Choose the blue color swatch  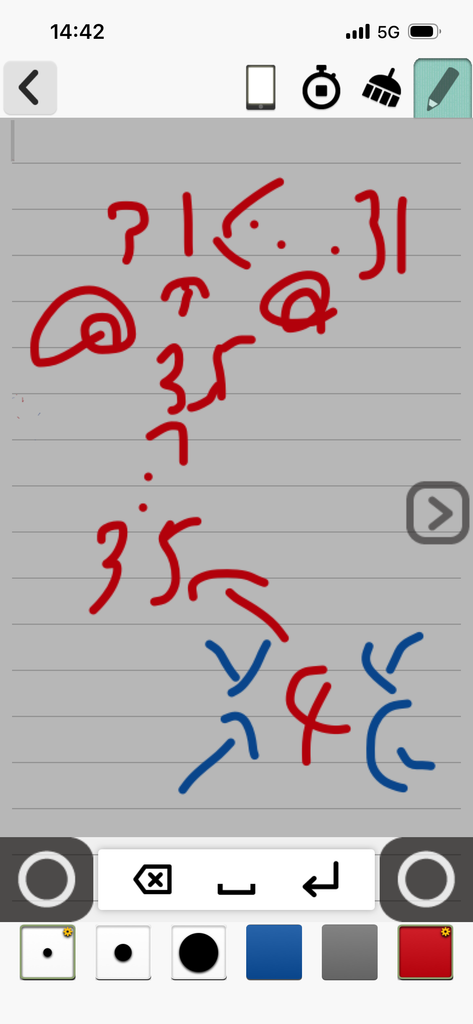(x=274, y=952)
